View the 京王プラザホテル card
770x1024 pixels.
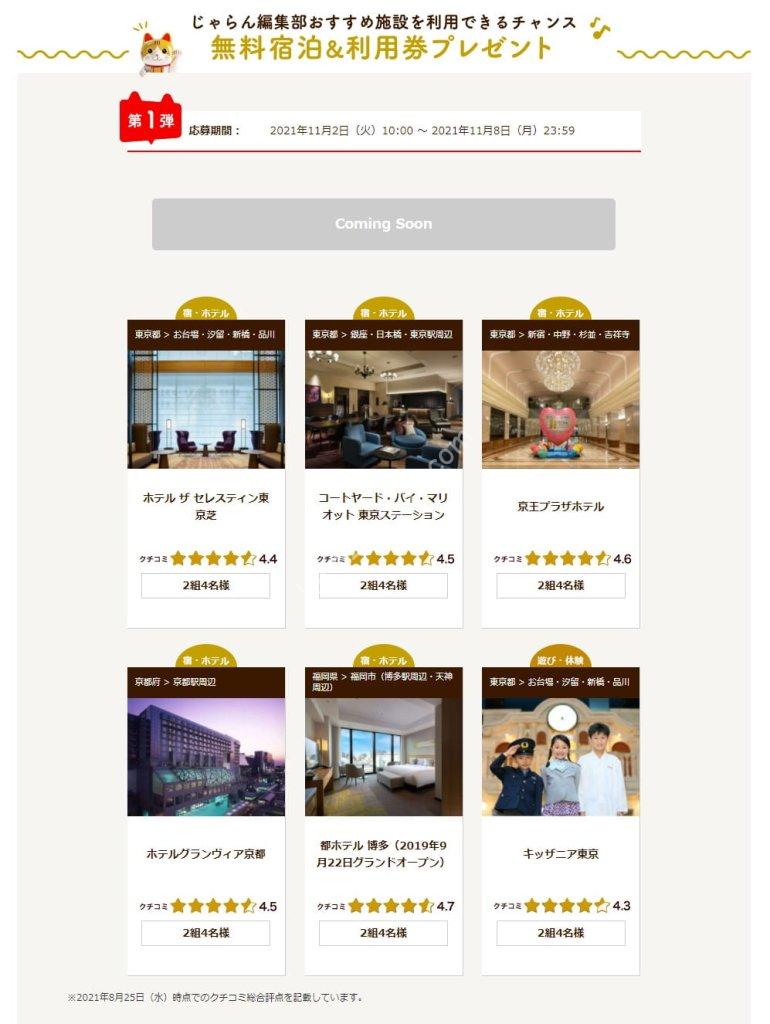coord(560,506)
